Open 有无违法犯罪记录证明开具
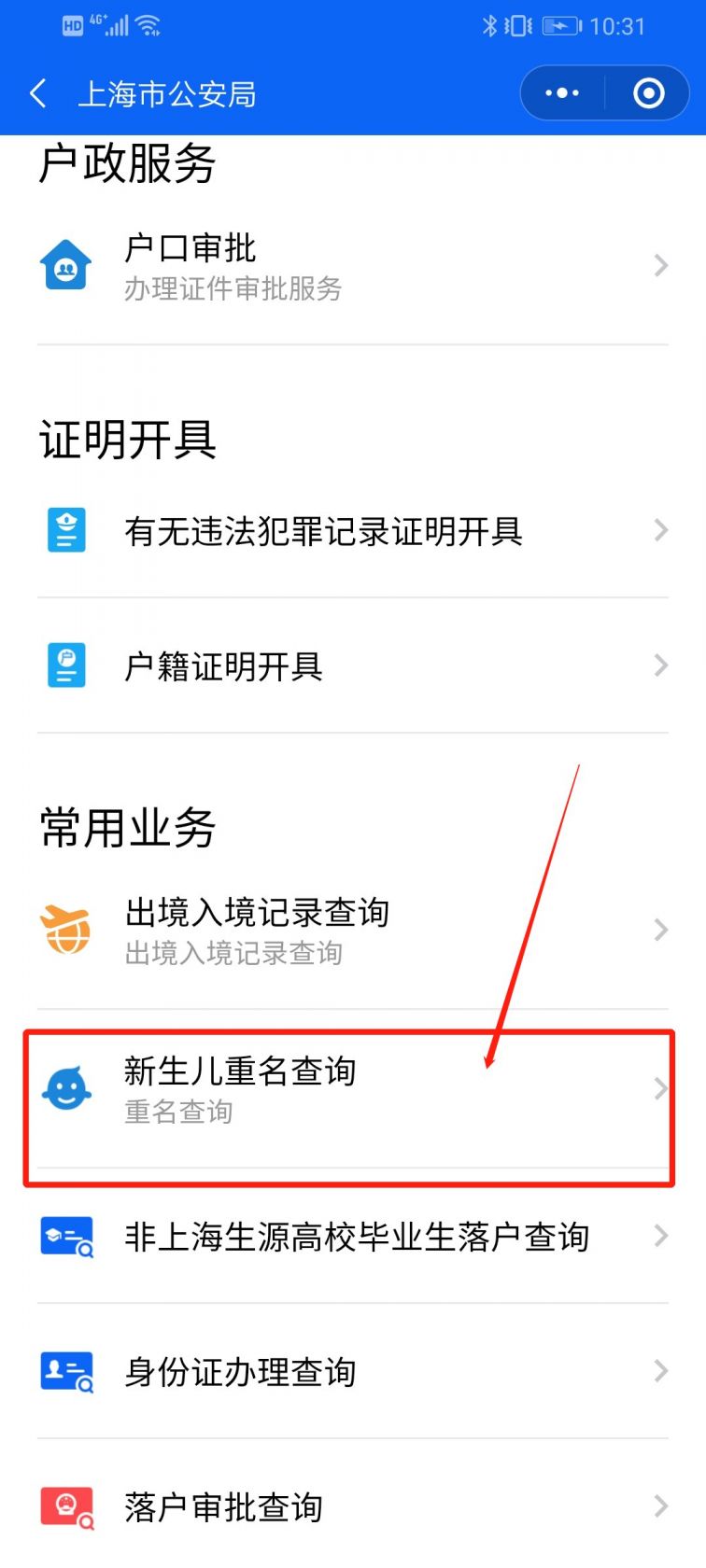The height and width of the screenshot is (1568, 706). (x=353, y=531)
